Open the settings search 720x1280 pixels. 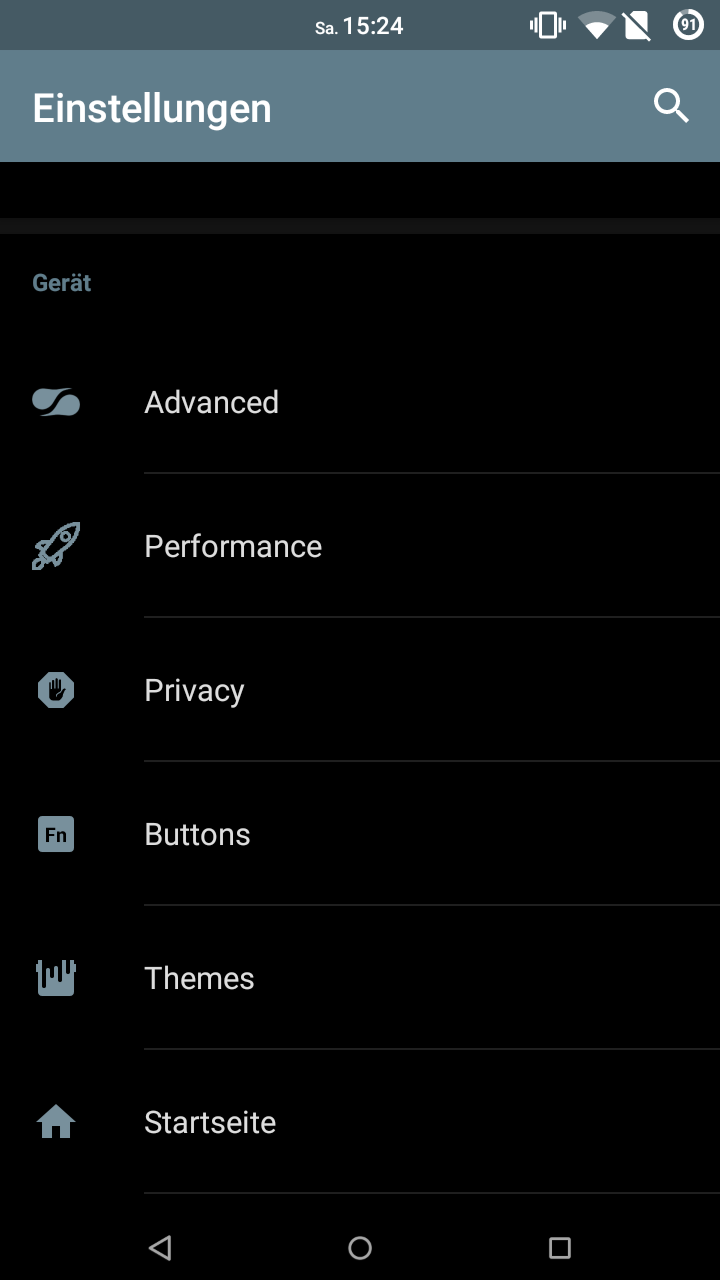pos(671,105)
